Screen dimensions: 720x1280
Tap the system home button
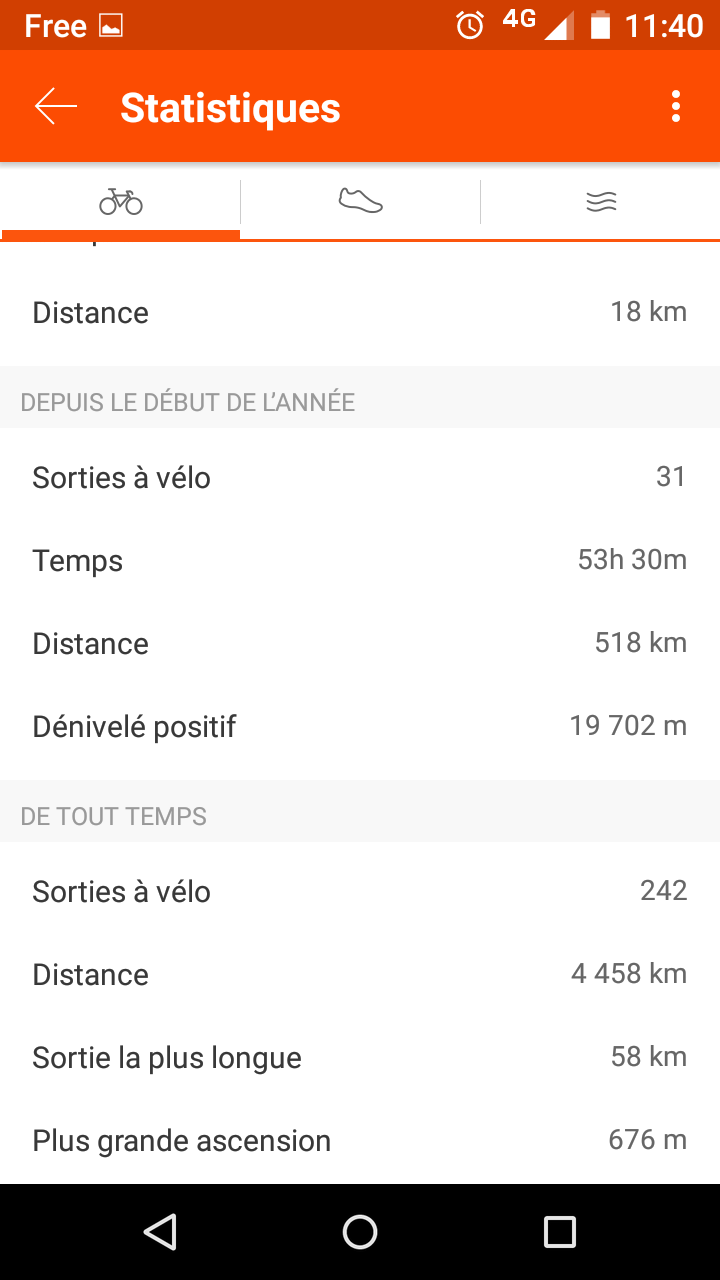[x=360, y=1232]
